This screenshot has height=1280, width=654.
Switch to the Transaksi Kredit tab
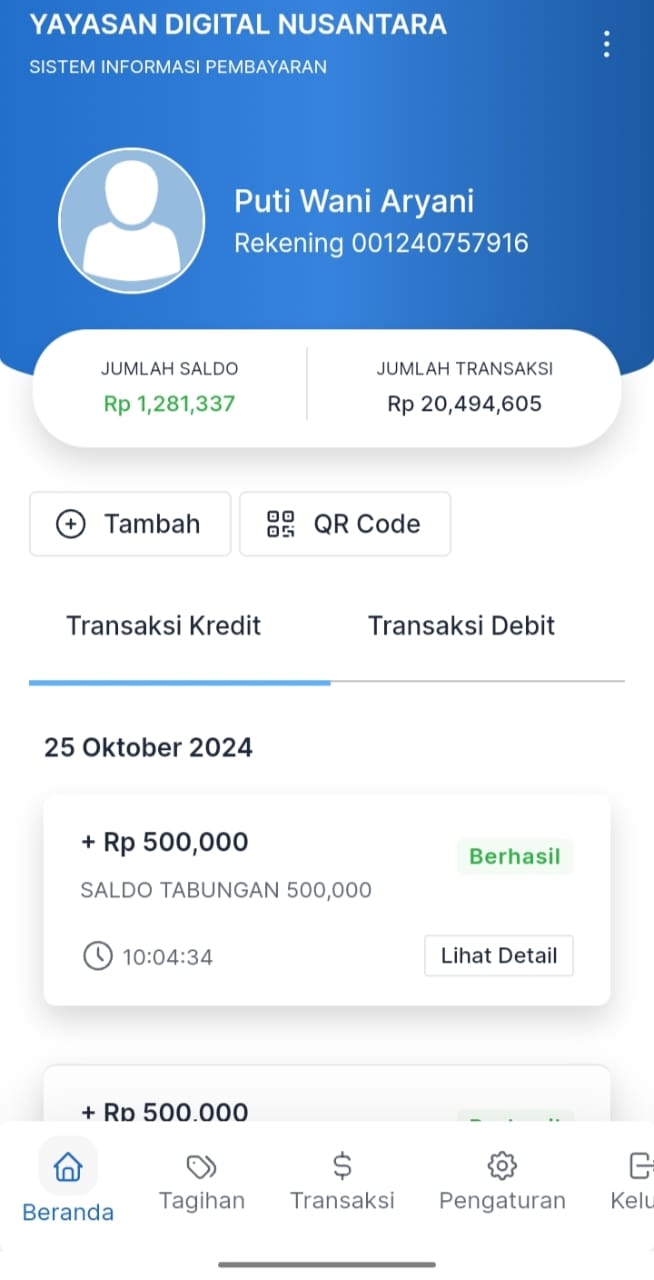click(163, 626)
